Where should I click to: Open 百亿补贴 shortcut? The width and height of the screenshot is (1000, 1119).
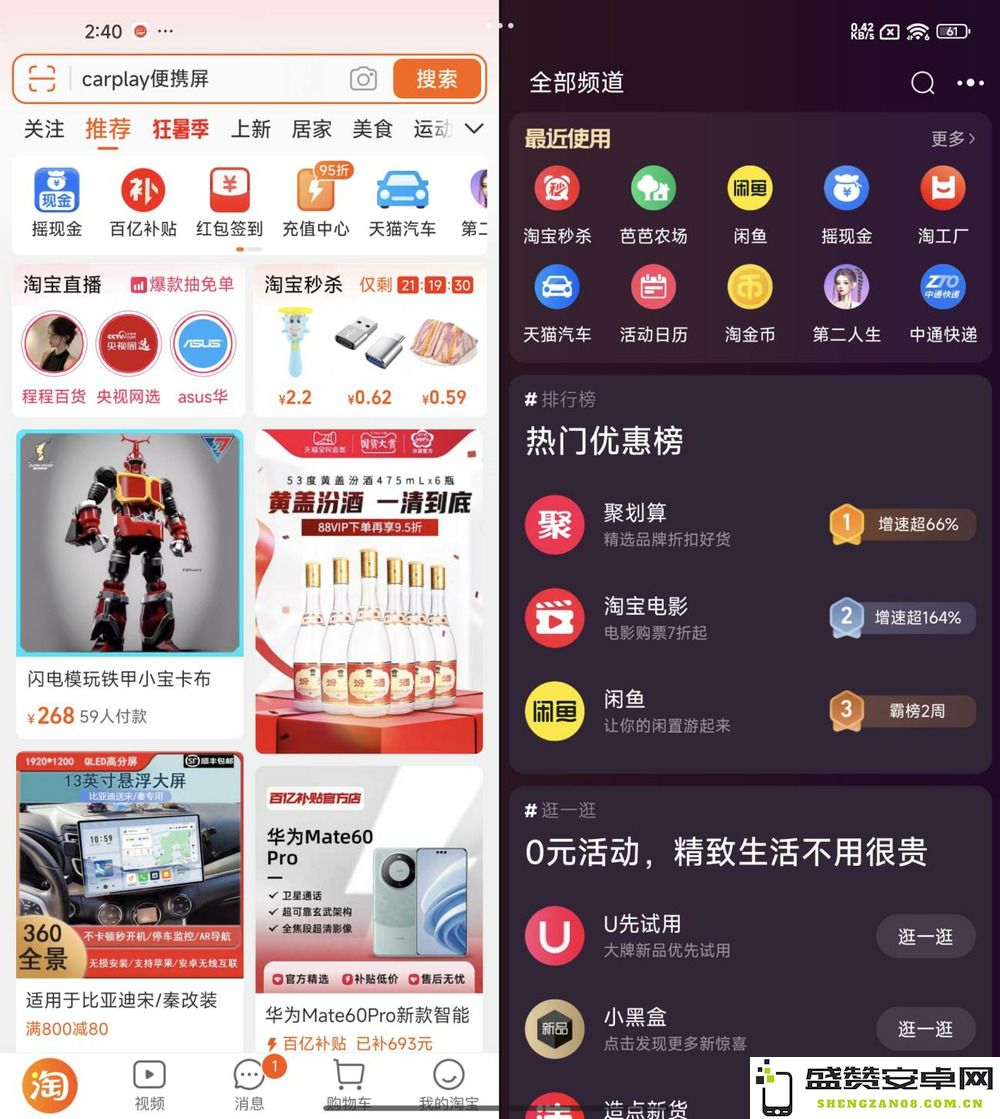point(143,203)
